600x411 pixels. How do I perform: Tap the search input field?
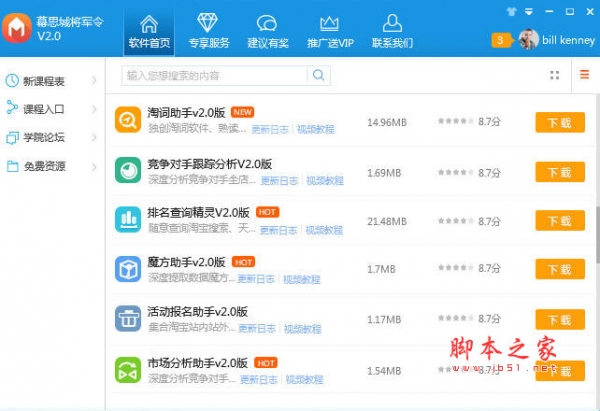[214, 75]
